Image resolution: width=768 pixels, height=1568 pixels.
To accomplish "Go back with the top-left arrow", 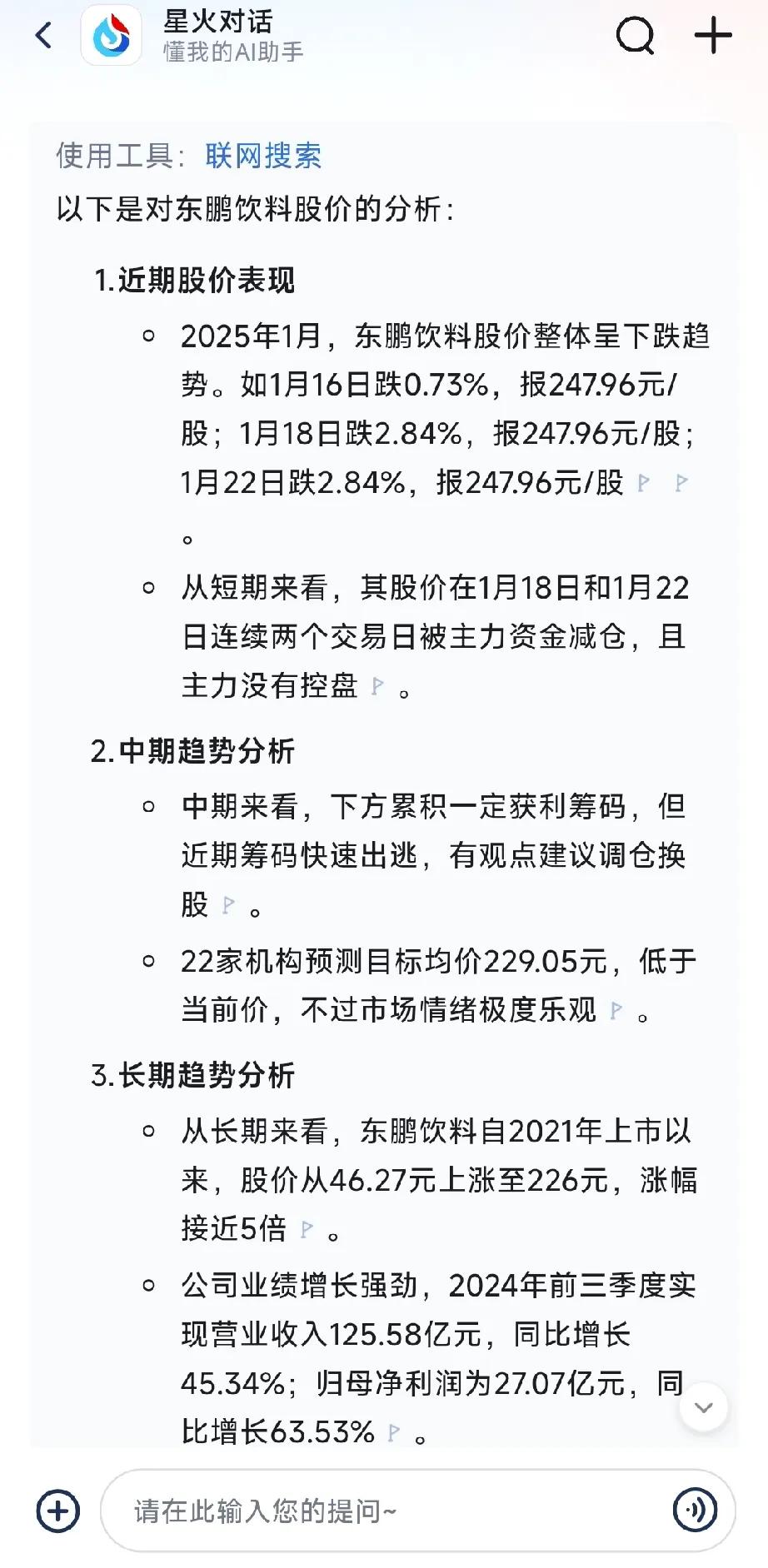I will pos(44,36).
